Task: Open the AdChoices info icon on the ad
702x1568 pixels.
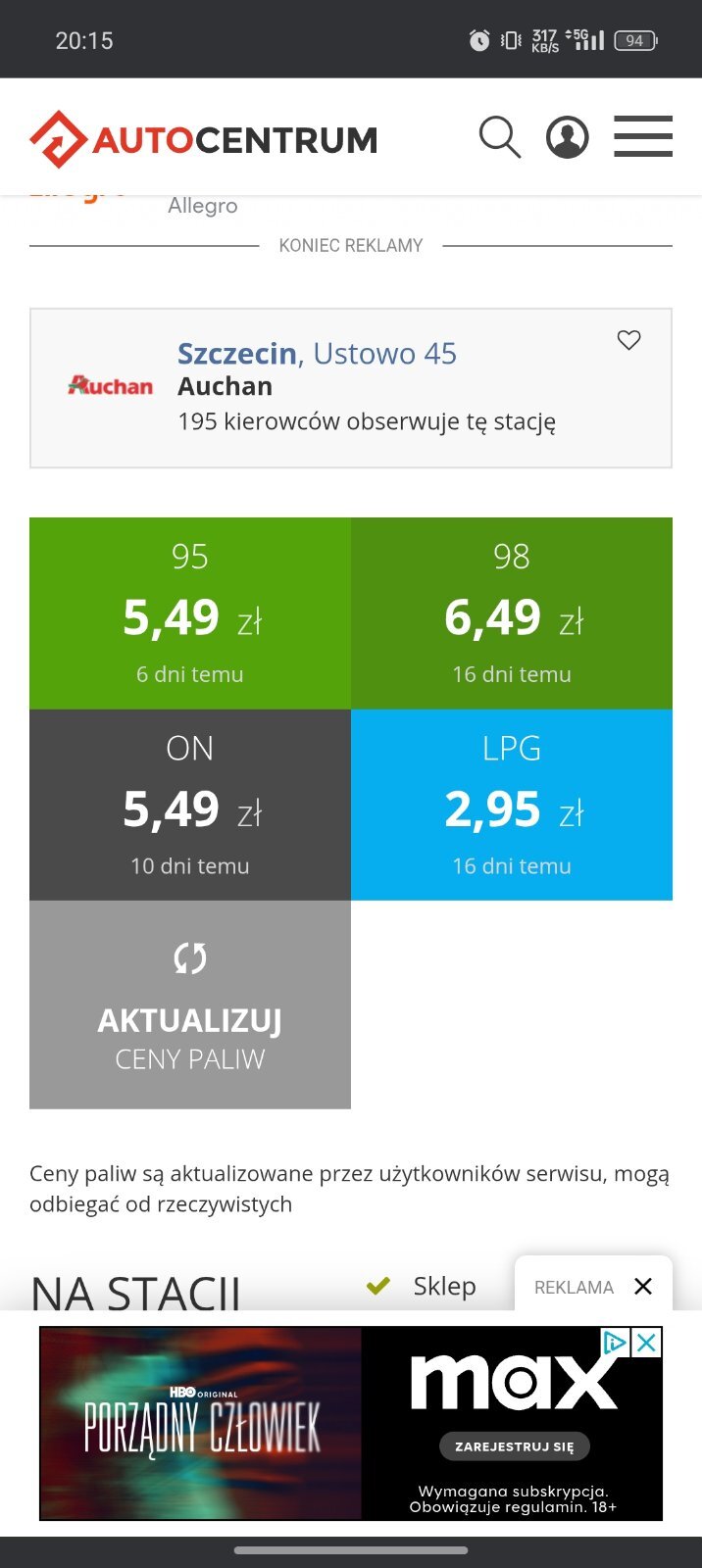Action: [x=615, y=1343]
